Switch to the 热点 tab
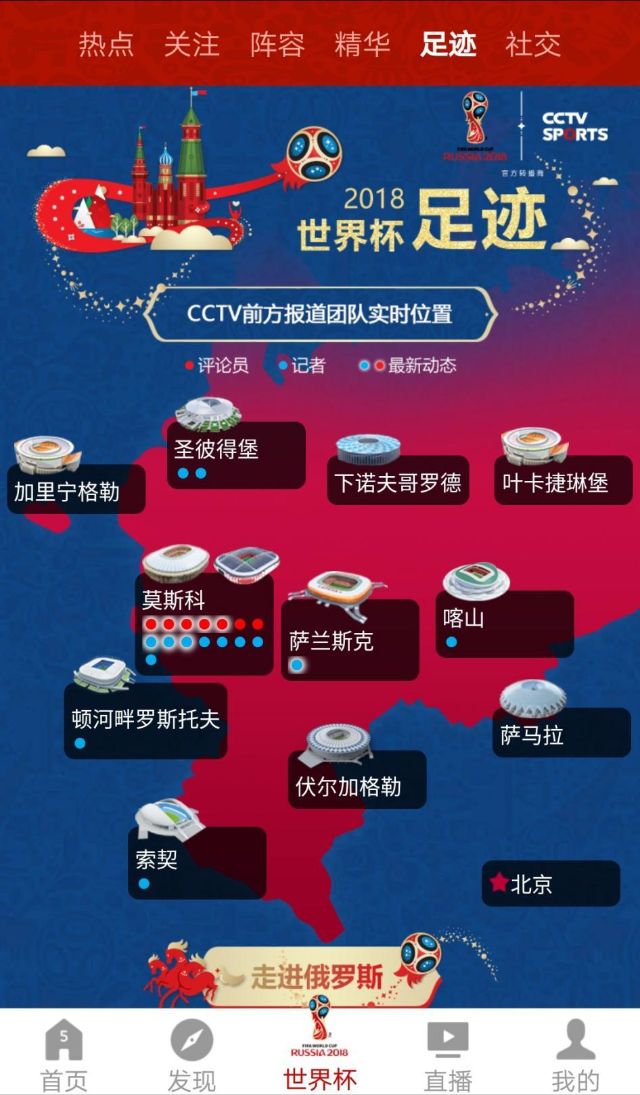The width and height of the screenshot is (640, 1095). pyautogui.click(x=106, y=44)
